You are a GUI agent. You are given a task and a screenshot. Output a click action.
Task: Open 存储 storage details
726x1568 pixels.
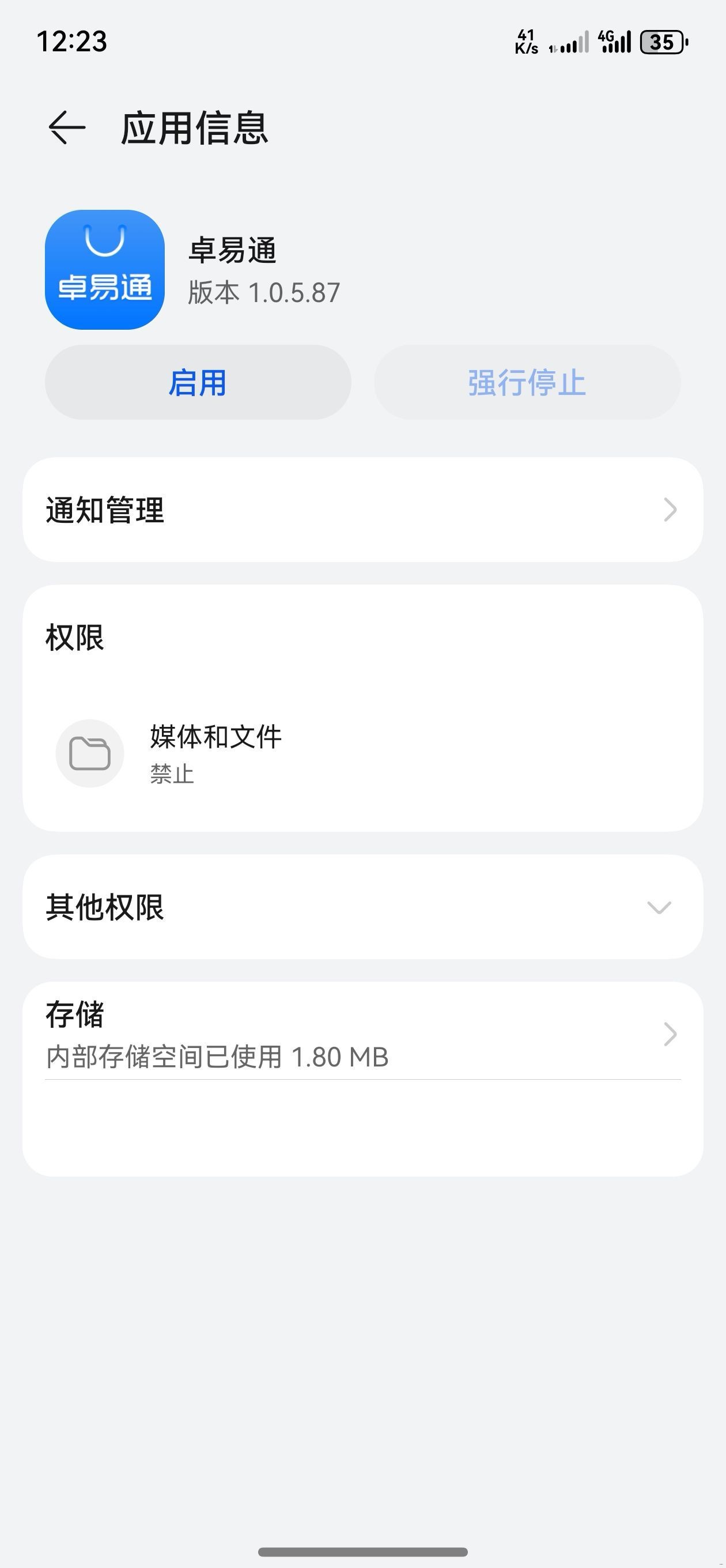tap(362, 1034)
